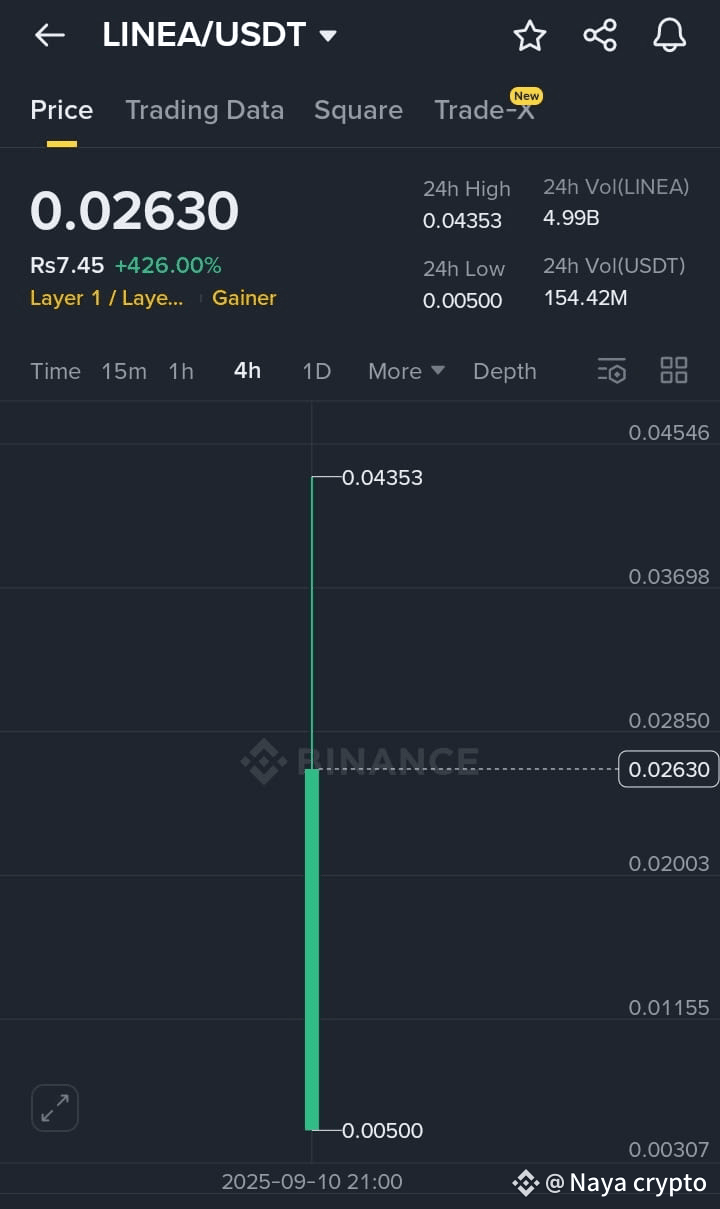Screen dimensions: 720x1209
Task: Enable the 15m interval view
Action: [124, 370]
